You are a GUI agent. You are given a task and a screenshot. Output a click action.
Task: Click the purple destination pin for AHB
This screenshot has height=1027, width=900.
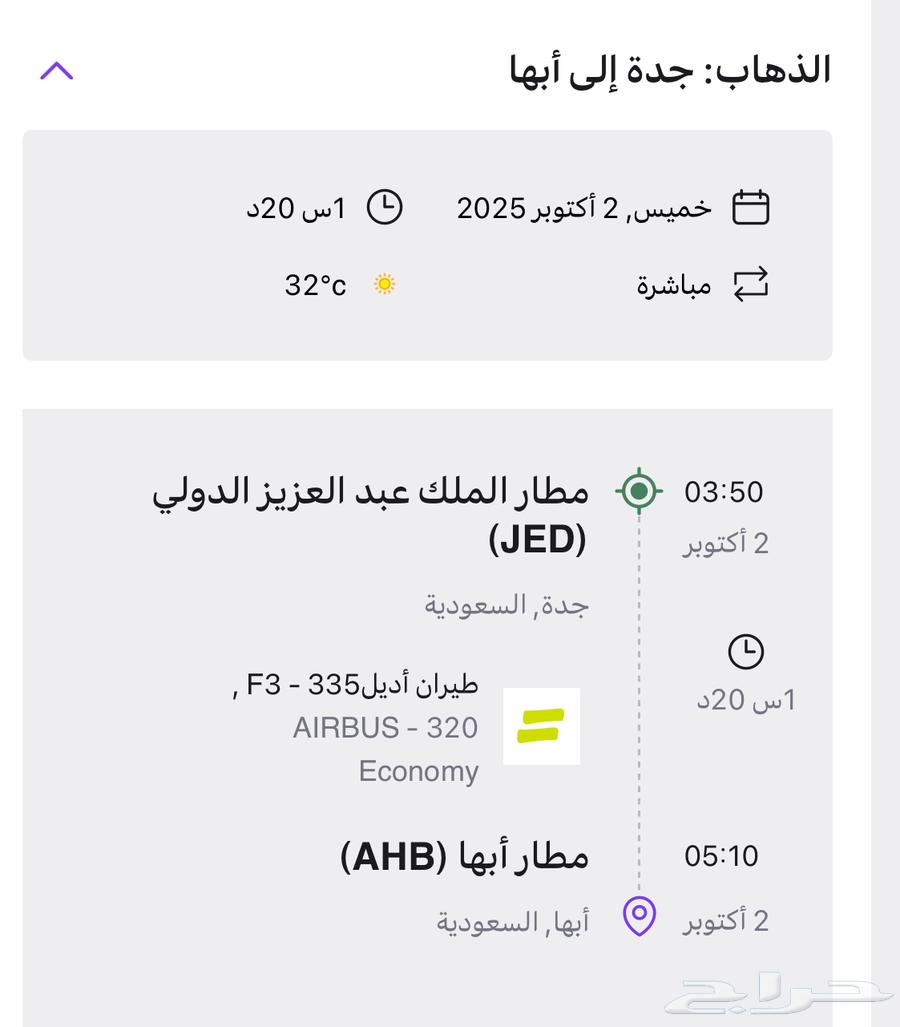tap(638, 913)
